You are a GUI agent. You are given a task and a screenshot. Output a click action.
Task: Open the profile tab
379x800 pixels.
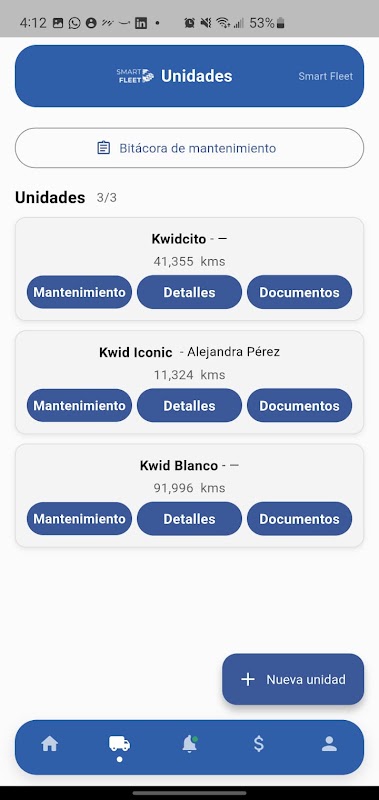(329, 744)
